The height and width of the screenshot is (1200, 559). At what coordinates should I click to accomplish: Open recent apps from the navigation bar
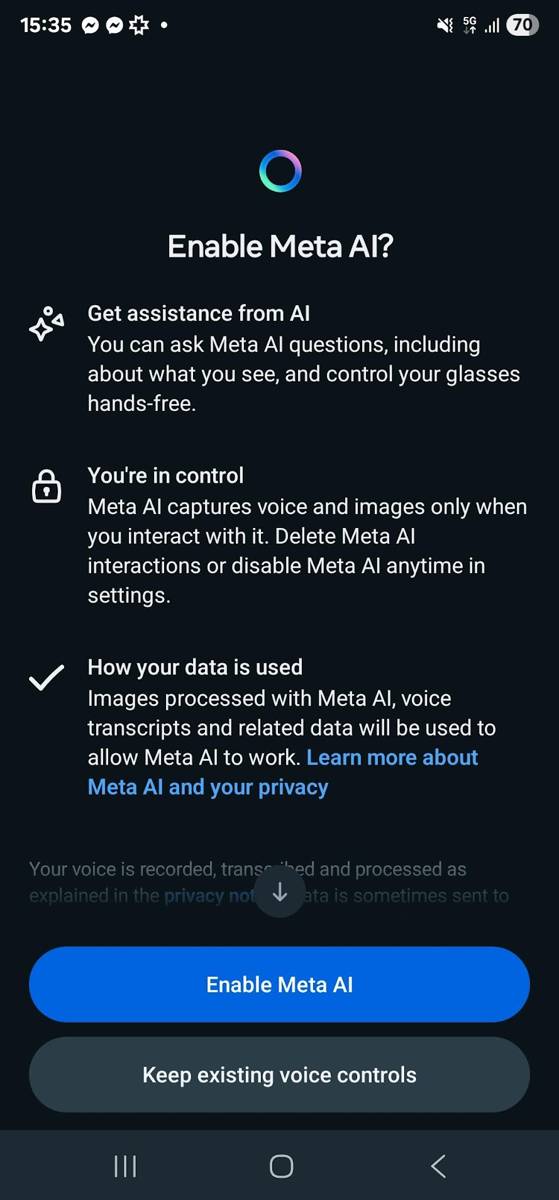[125, 1165]
